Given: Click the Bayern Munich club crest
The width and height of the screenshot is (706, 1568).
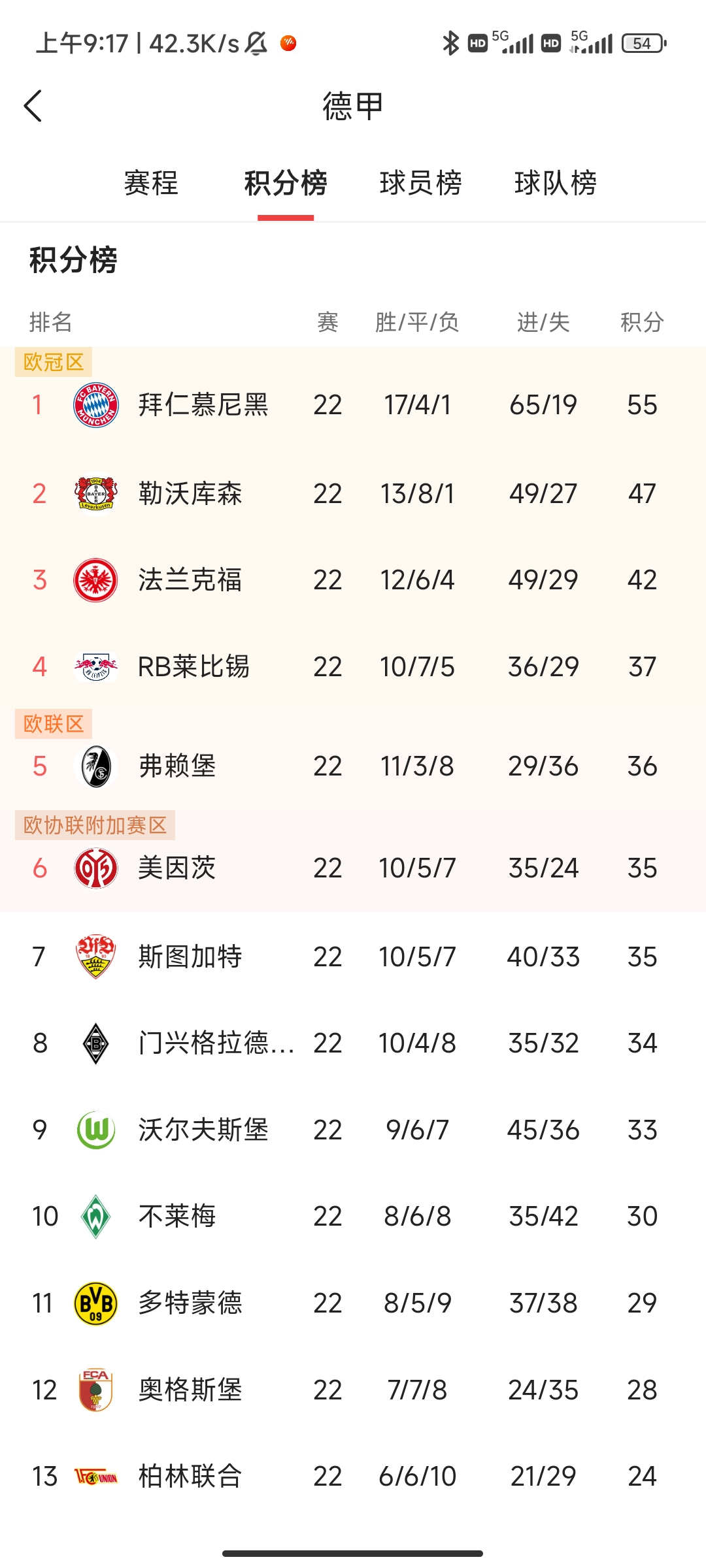Looking at the screenshot, I should coord(95,405).
